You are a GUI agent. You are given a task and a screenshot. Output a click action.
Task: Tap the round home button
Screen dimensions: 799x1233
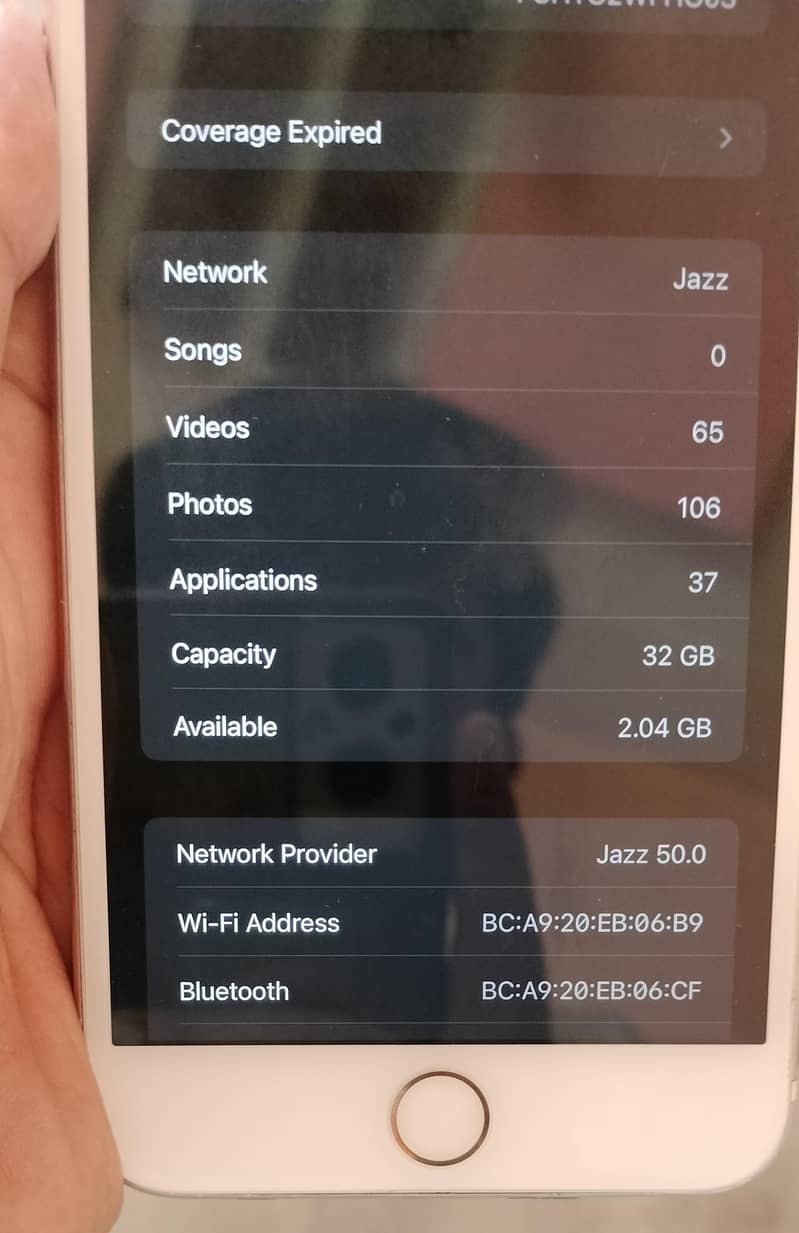(439, 1117)
